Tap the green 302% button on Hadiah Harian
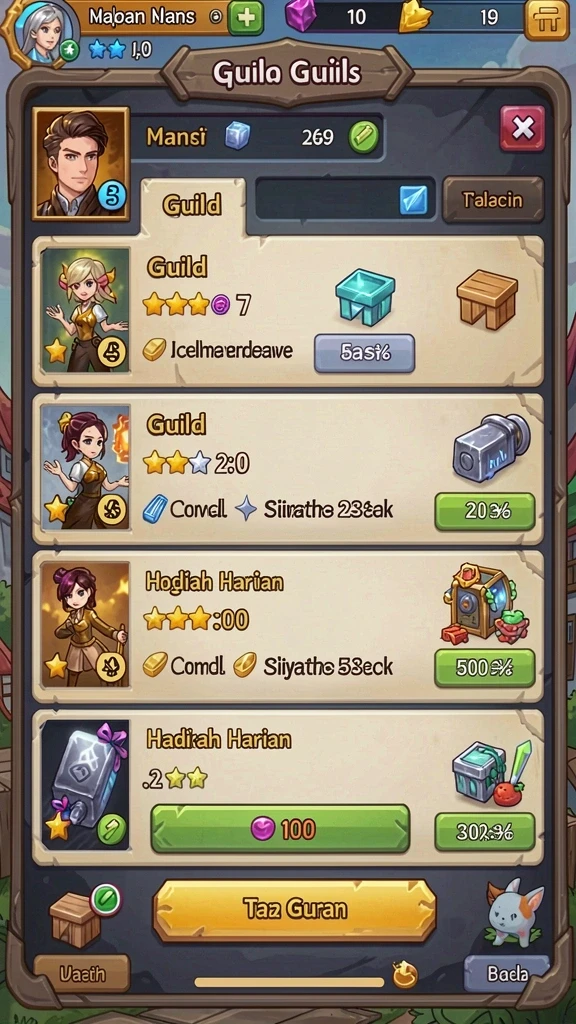This screenshot has width=576, height=1024. (485, 831)
